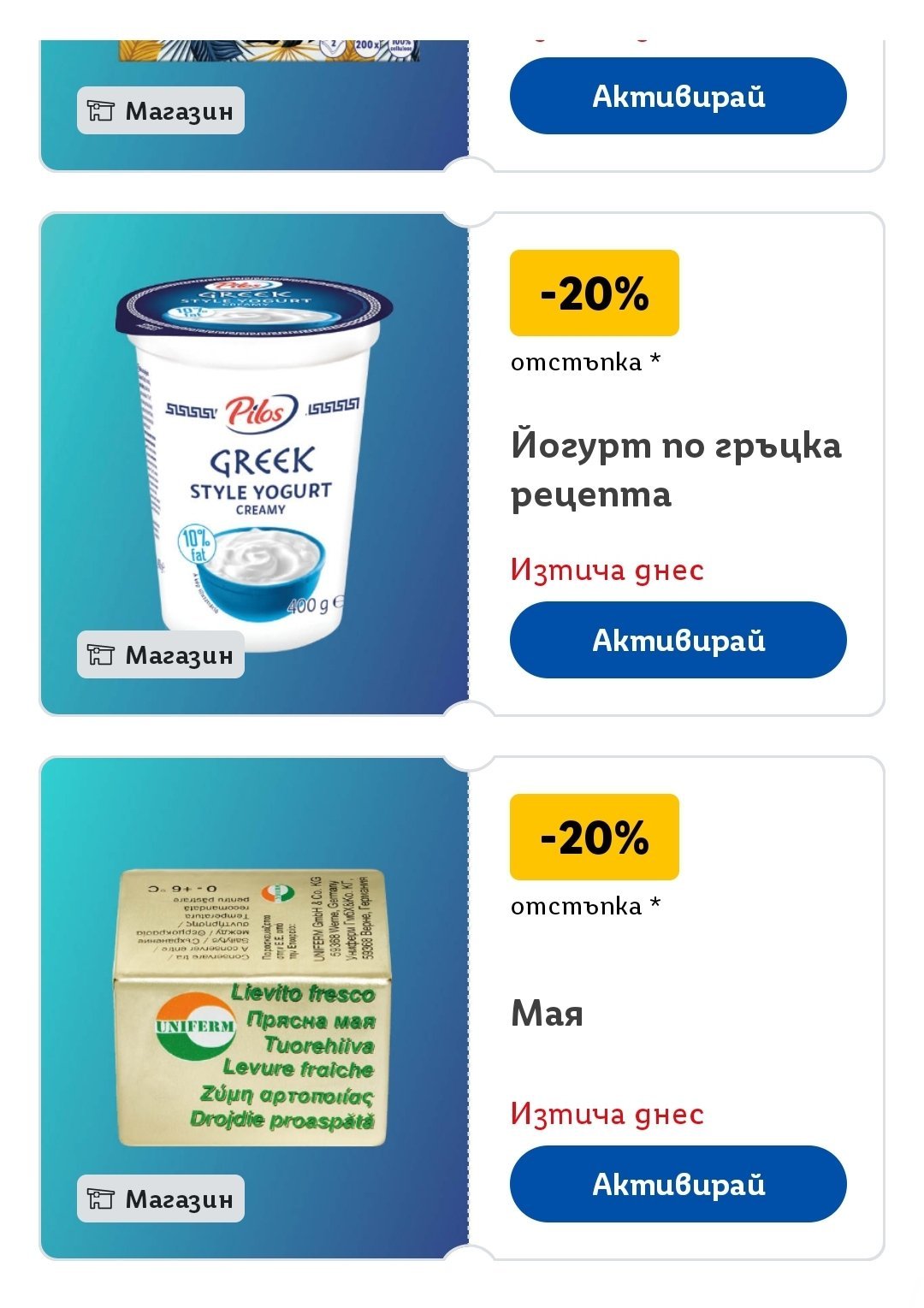
Task: Tap the Магазин chip on the top coupon
Action: point(161,110)
